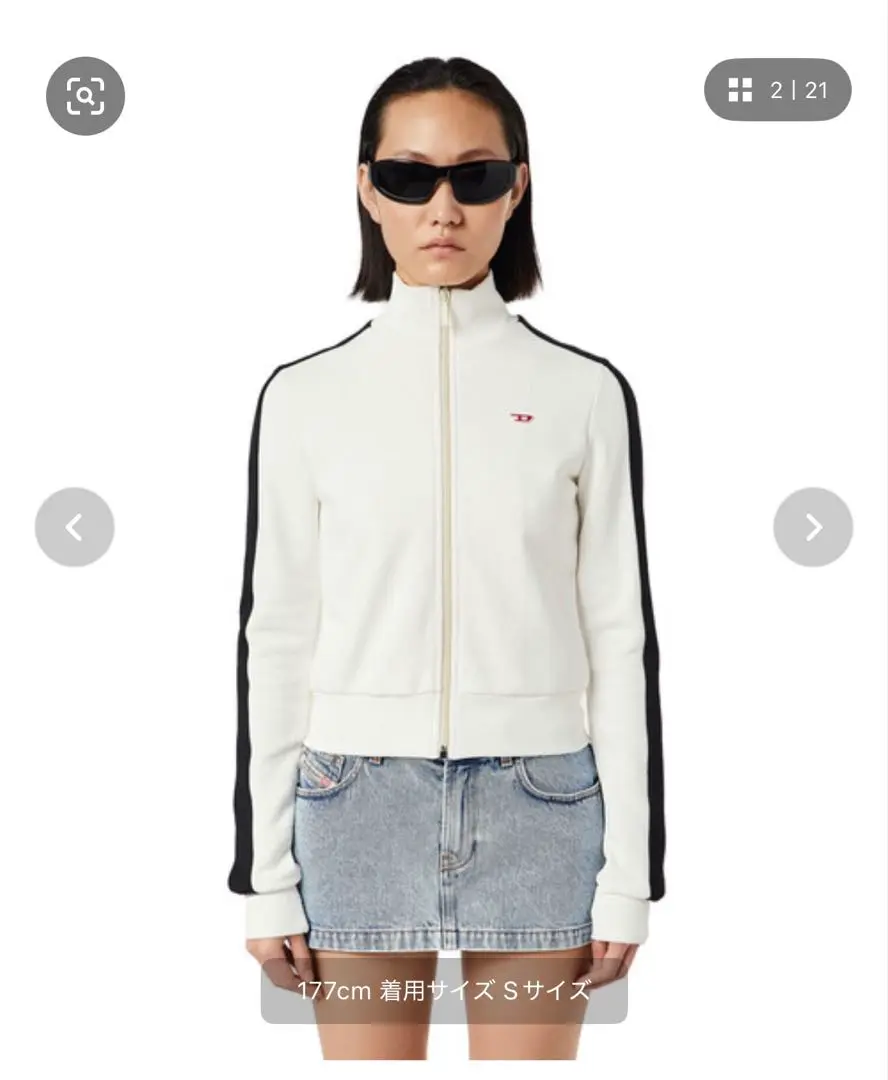Open the visual image search icon
The image size is (888, 1080).
(85, 96)
